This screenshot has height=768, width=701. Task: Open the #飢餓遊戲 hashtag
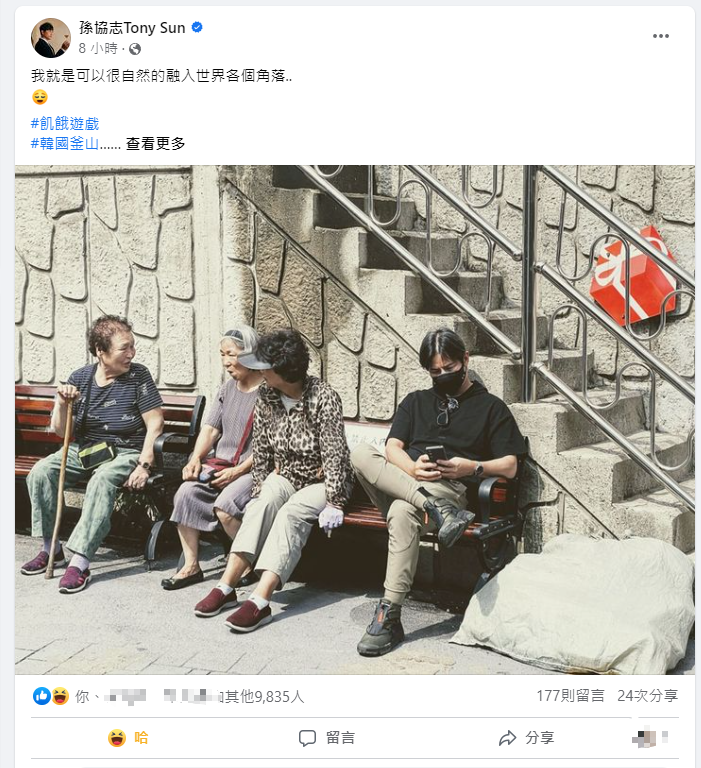[x=64, y=123]
